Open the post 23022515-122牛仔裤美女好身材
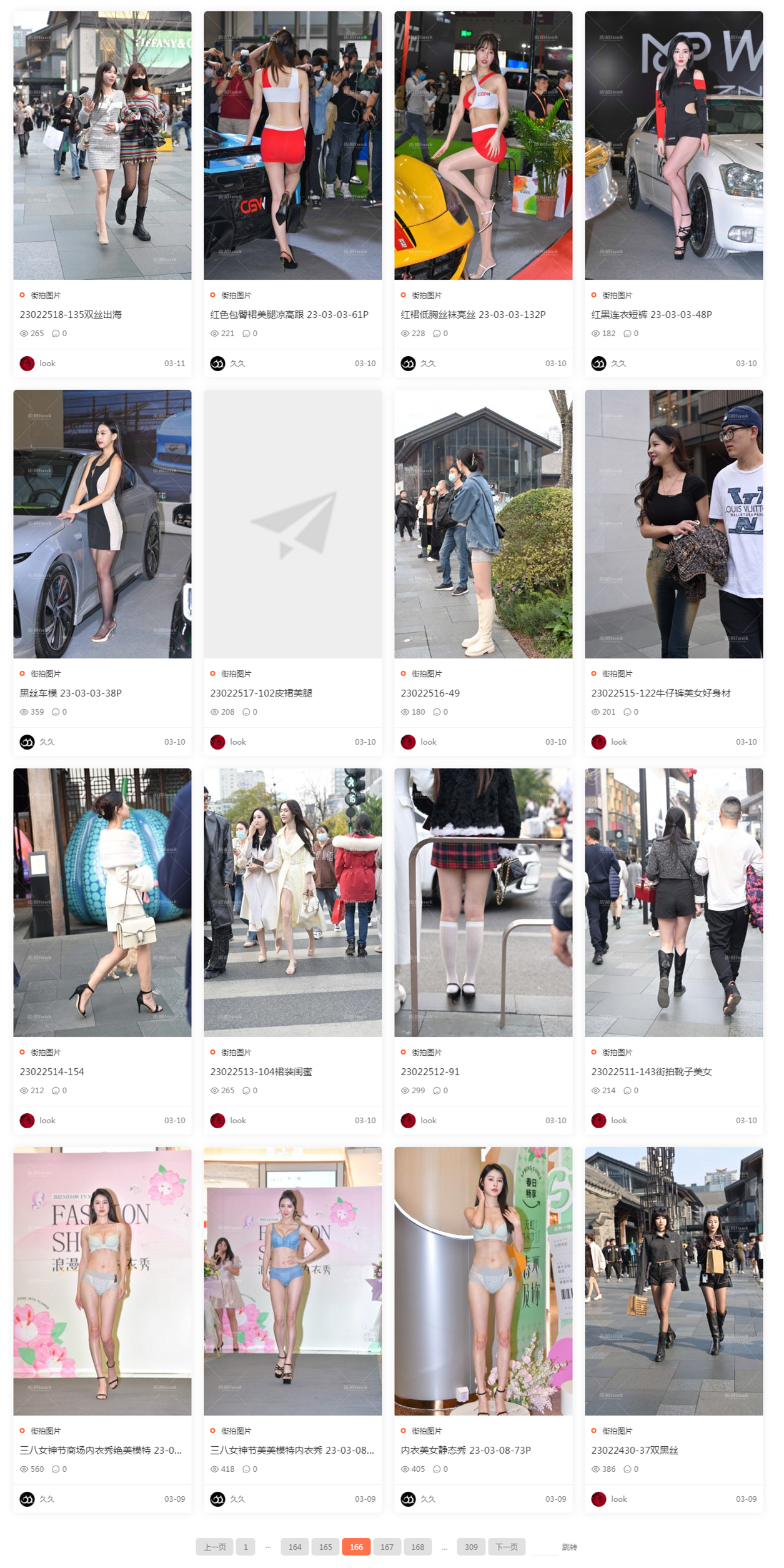The image size is (784, 1568). (660, 693)
